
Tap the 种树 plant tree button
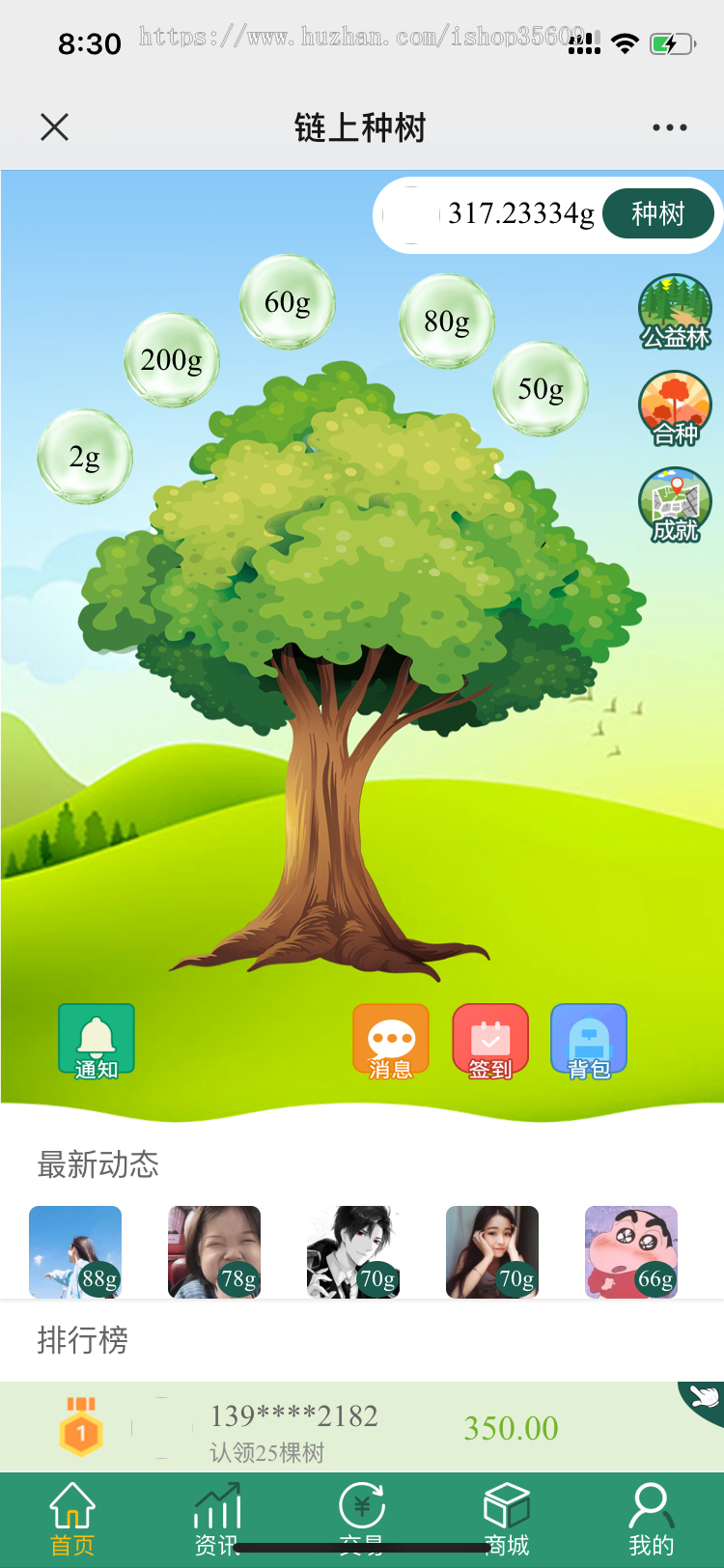pyautogui.click(x=657, y=213)
